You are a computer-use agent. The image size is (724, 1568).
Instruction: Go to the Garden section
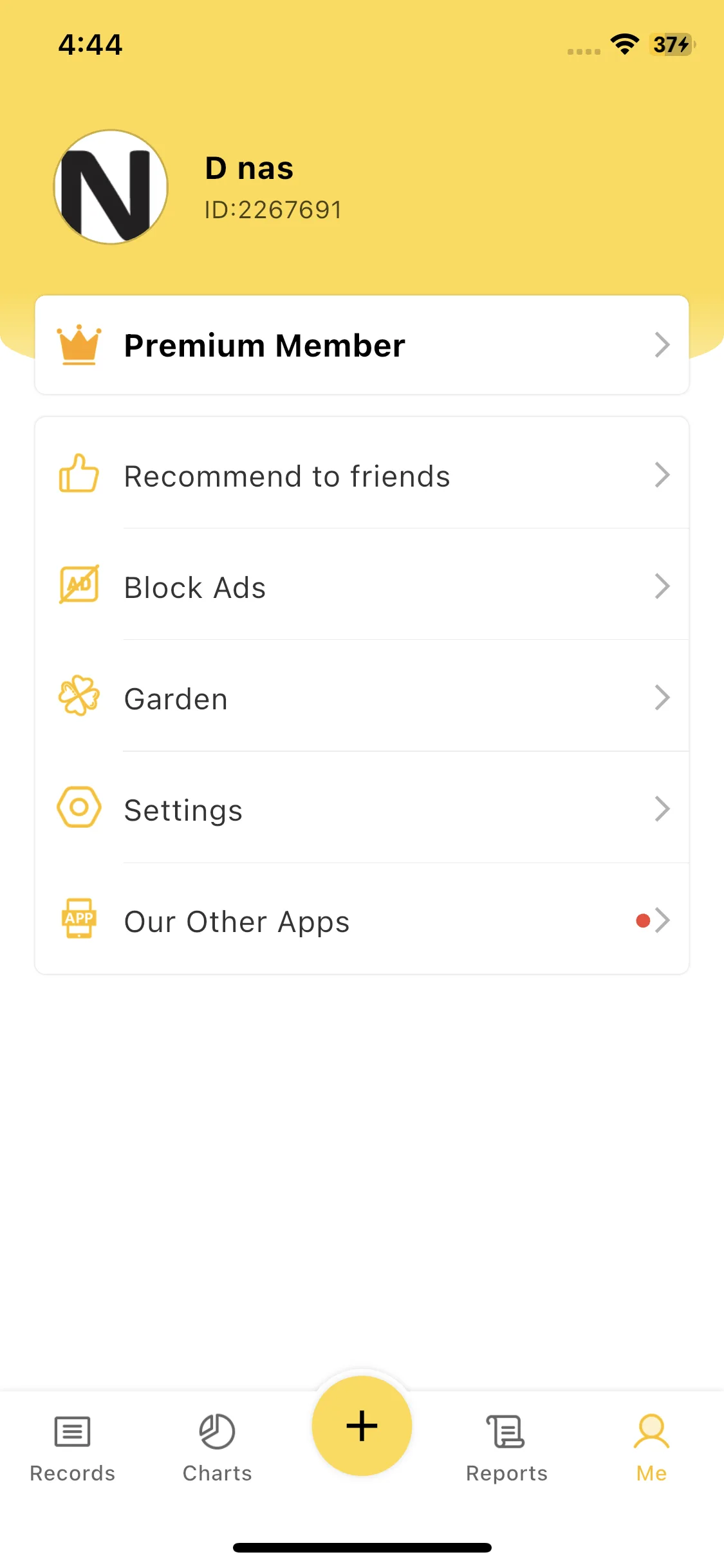coord(362,698)
